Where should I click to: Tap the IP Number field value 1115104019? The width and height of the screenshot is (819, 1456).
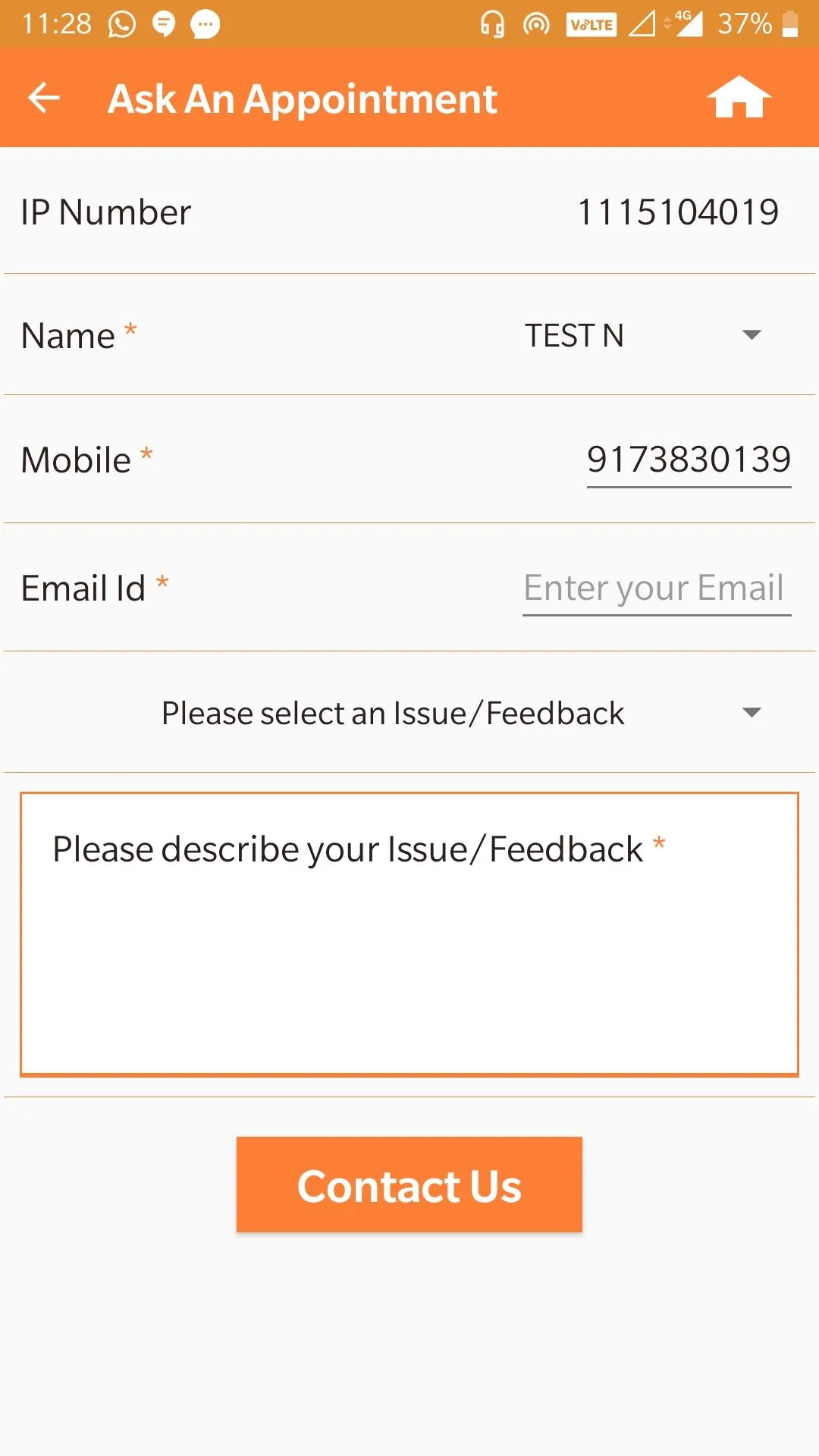click(x=677, y=212)
